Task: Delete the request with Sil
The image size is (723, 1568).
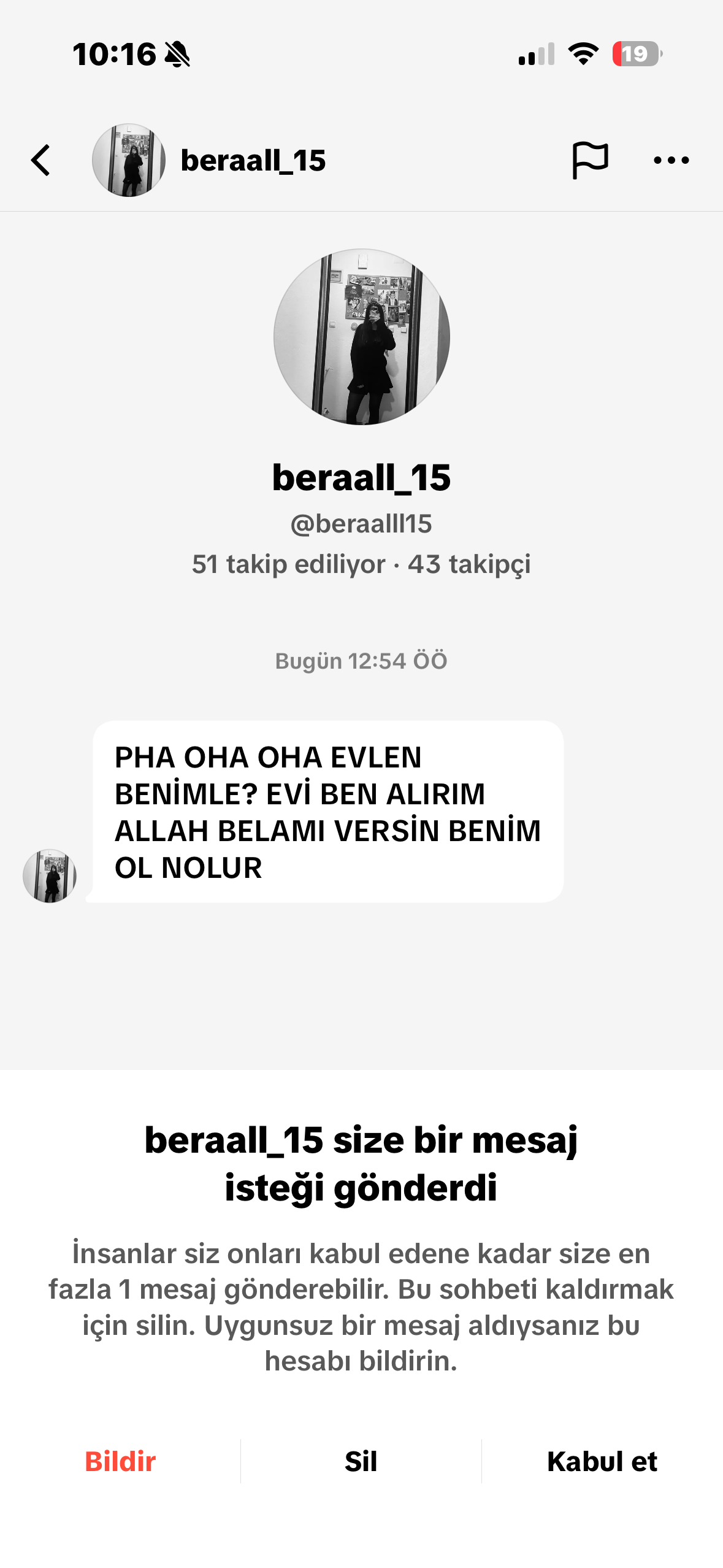Action: click(361, 1461)
